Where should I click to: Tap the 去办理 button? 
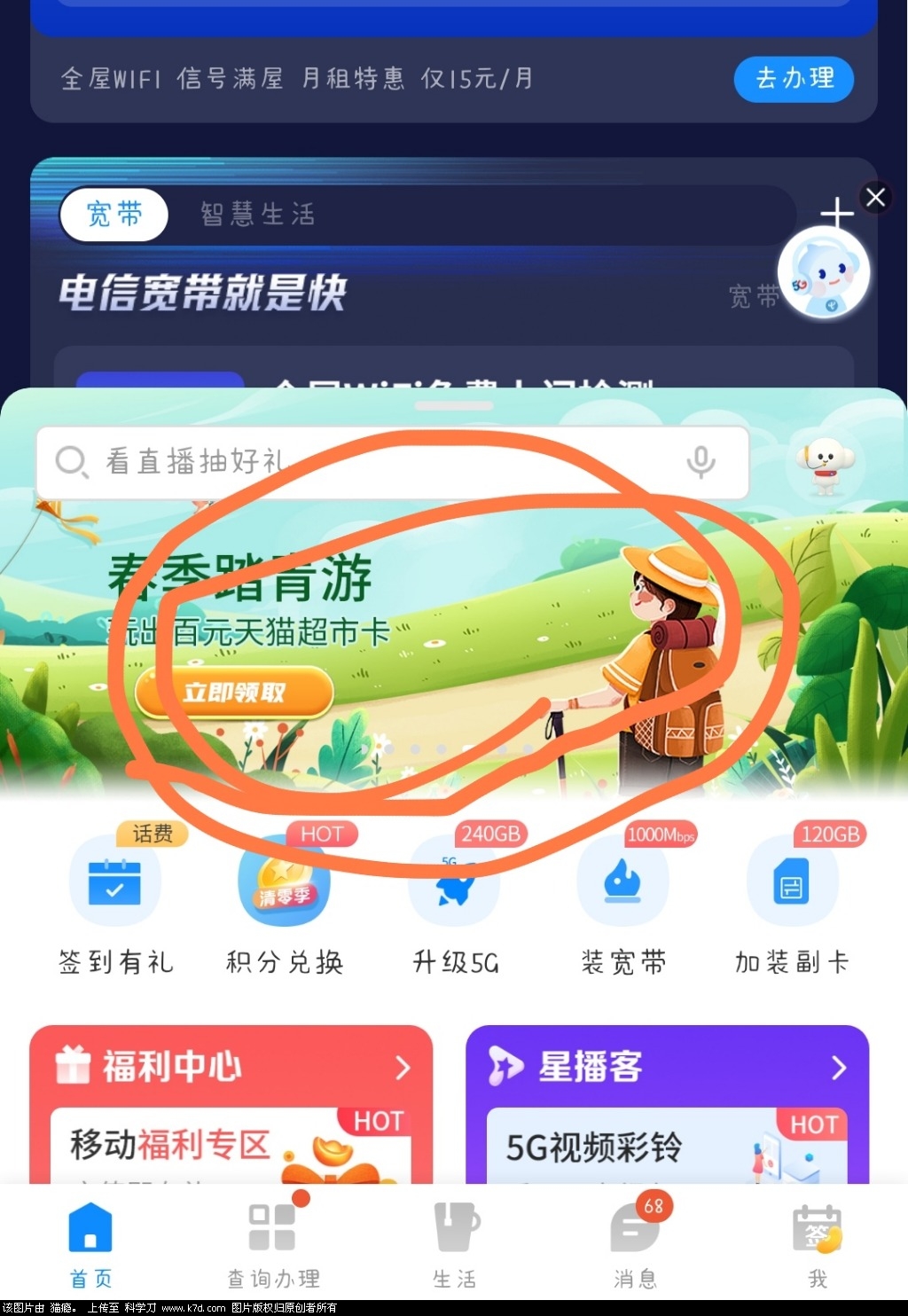click(793, 79)
